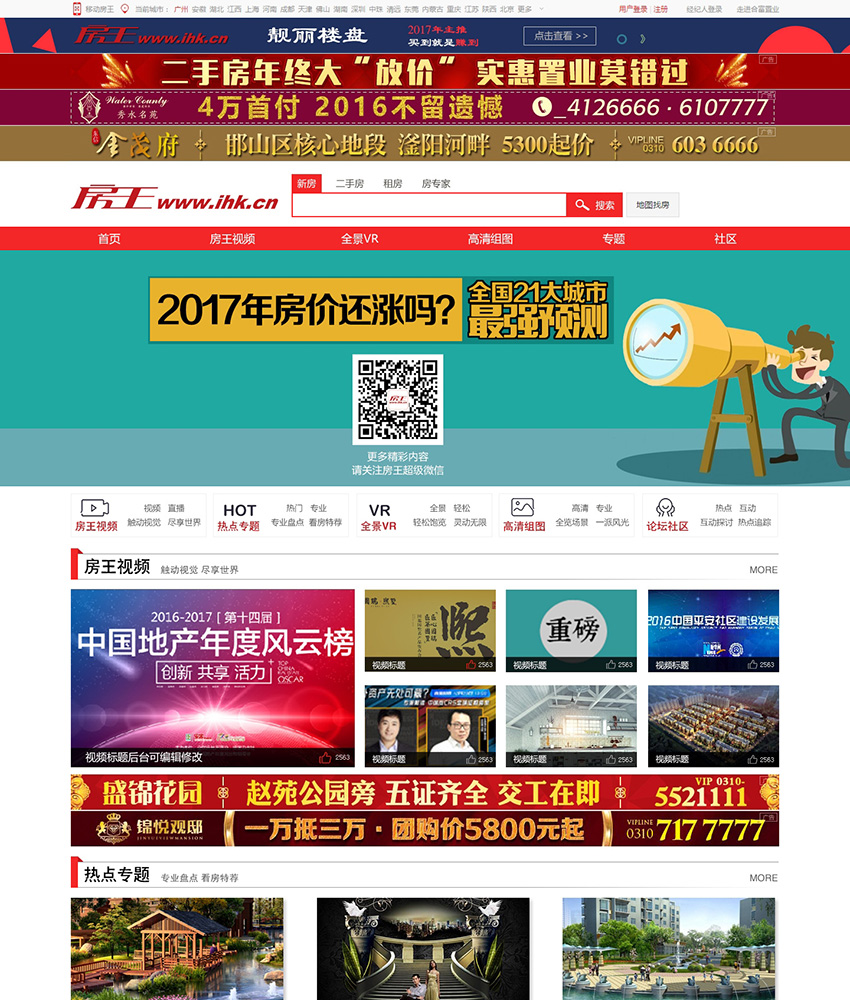The width and height of the screenshot is (850, 1000).
Task: Open 社区 in the red nav bar
Action: (725, 239)
